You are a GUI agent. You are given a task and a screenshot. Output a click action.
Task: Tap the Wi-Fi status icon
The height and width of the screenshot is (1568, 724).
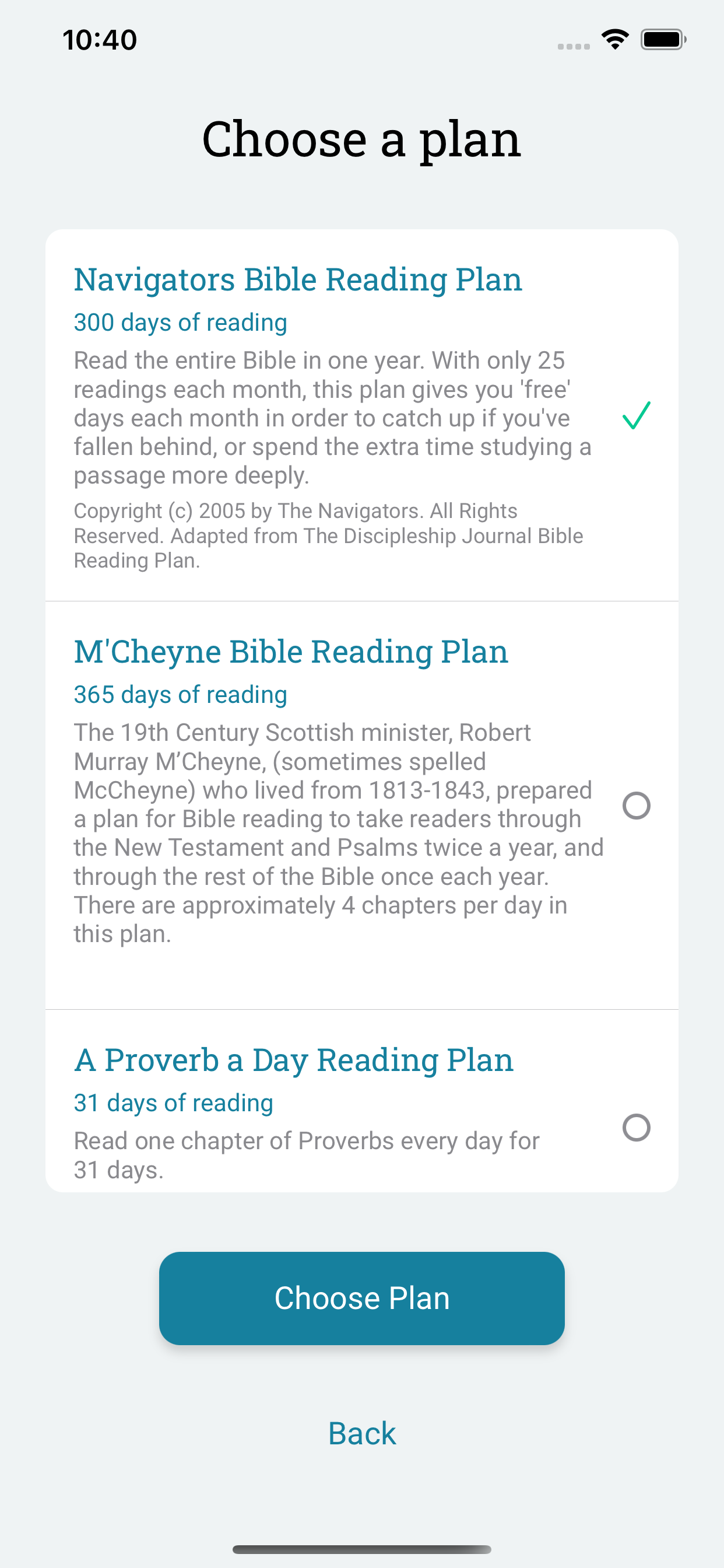[614, 39]
